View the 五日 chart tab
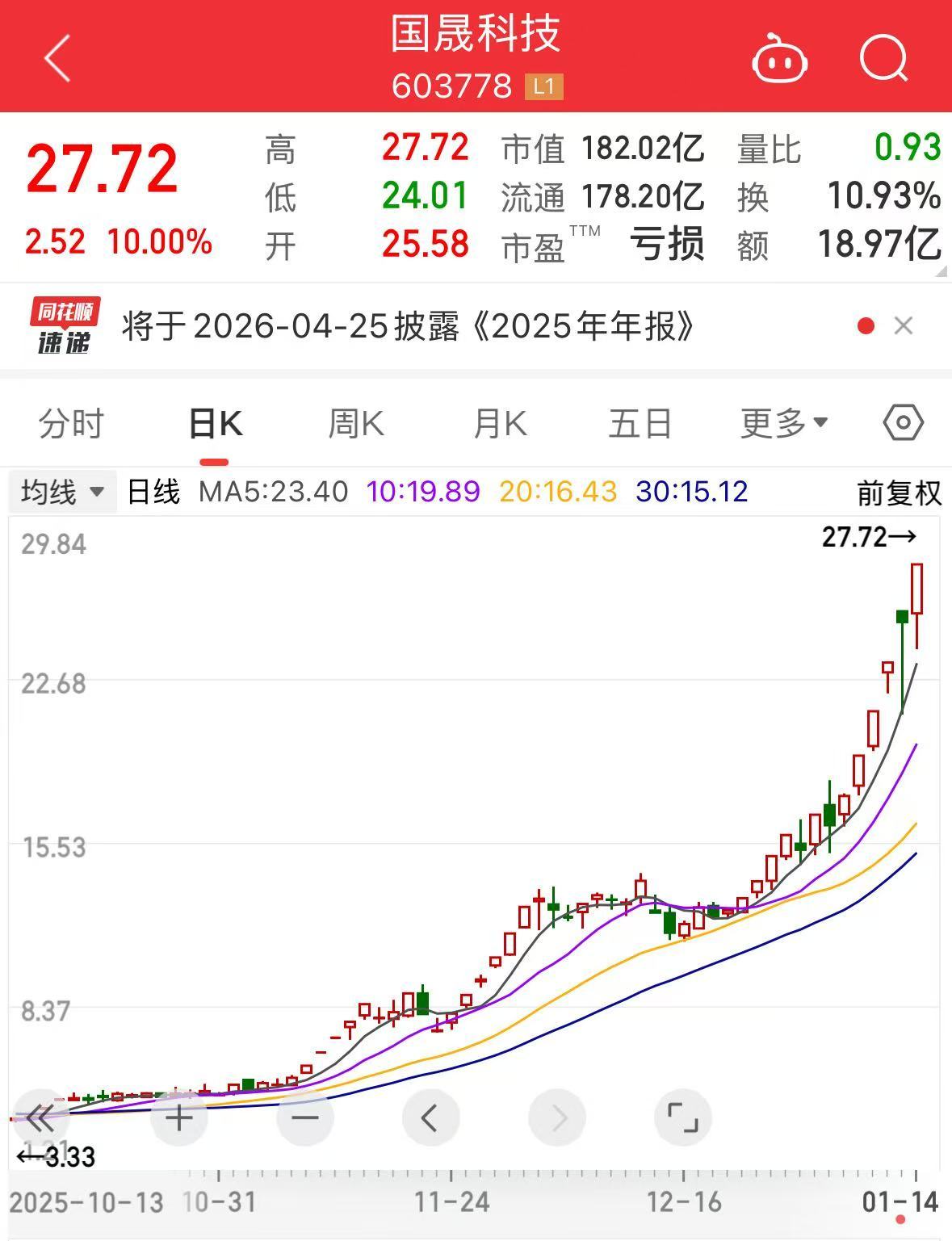The image size is (952, 1241). click(x=640, y=423)
